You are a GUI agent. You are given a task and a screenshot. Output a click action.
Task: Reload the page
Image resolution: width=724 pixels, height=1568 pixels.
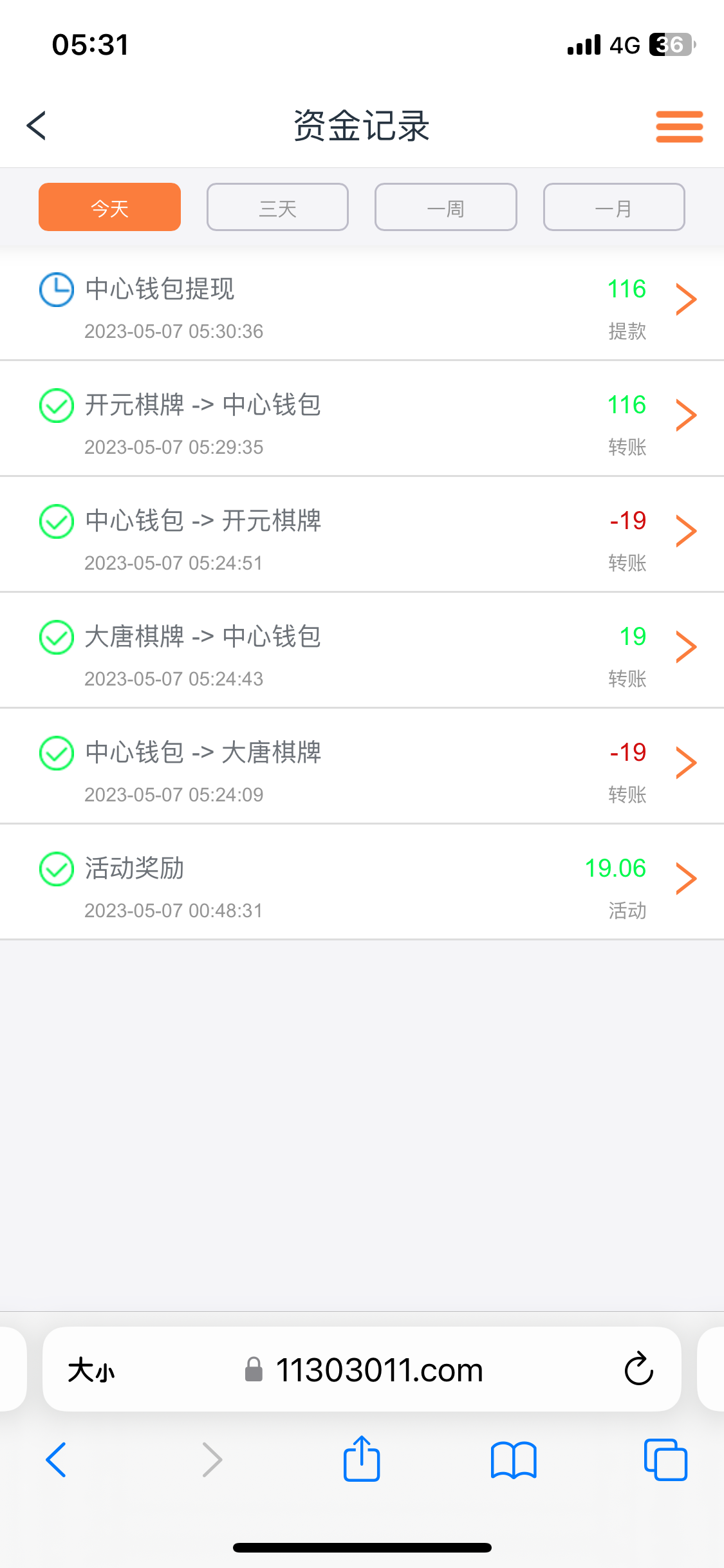coord(638,1369)
